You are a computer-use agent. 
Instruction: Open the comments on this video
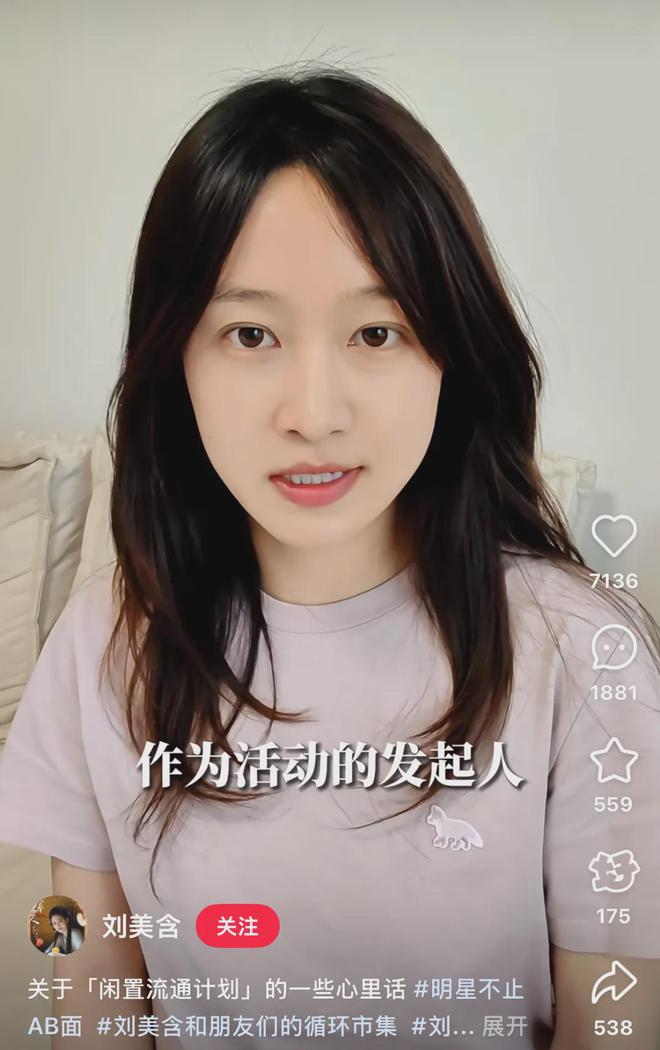(613, 648)
